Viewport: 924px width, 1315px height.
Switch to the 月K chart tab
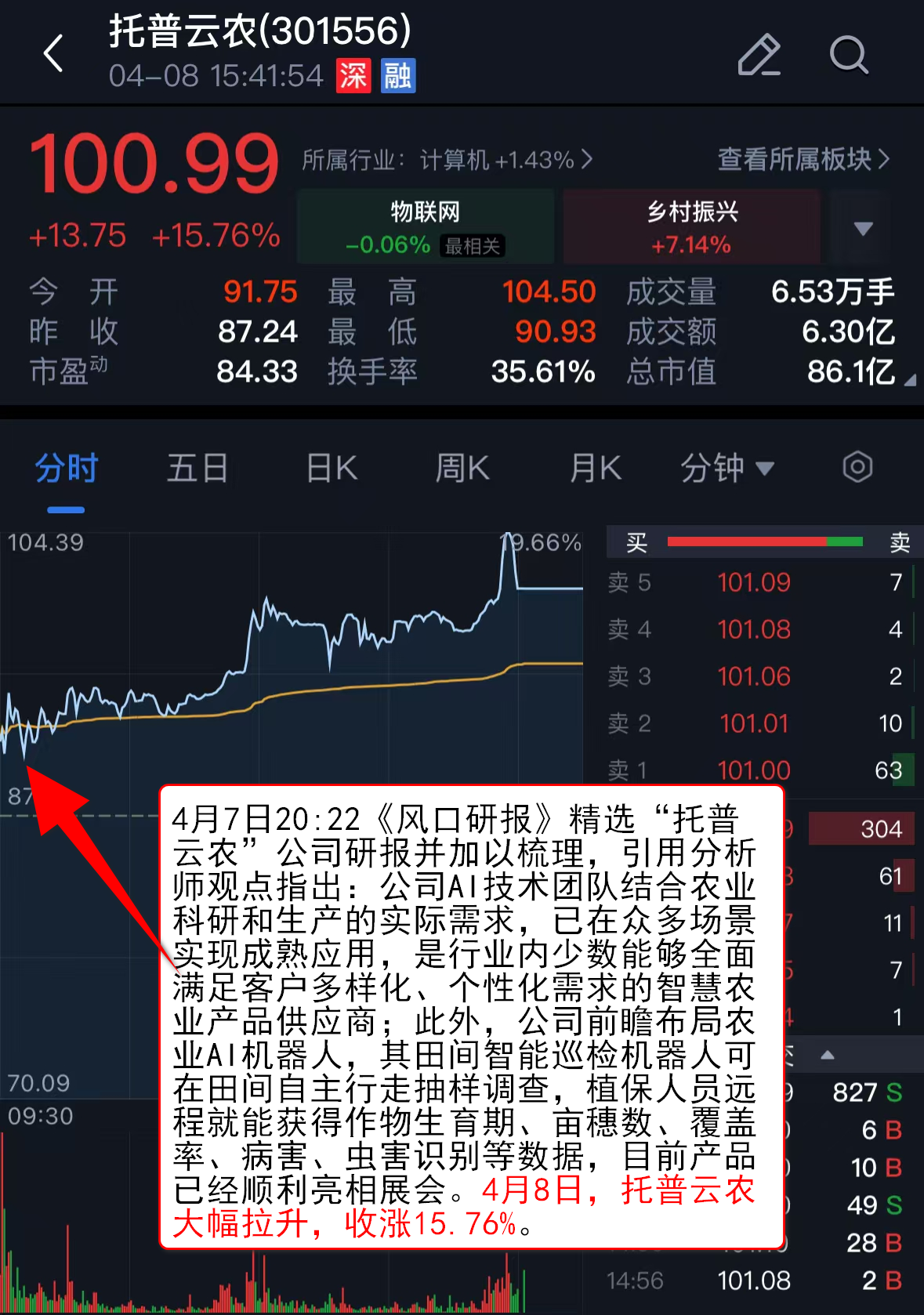(596, 469)
